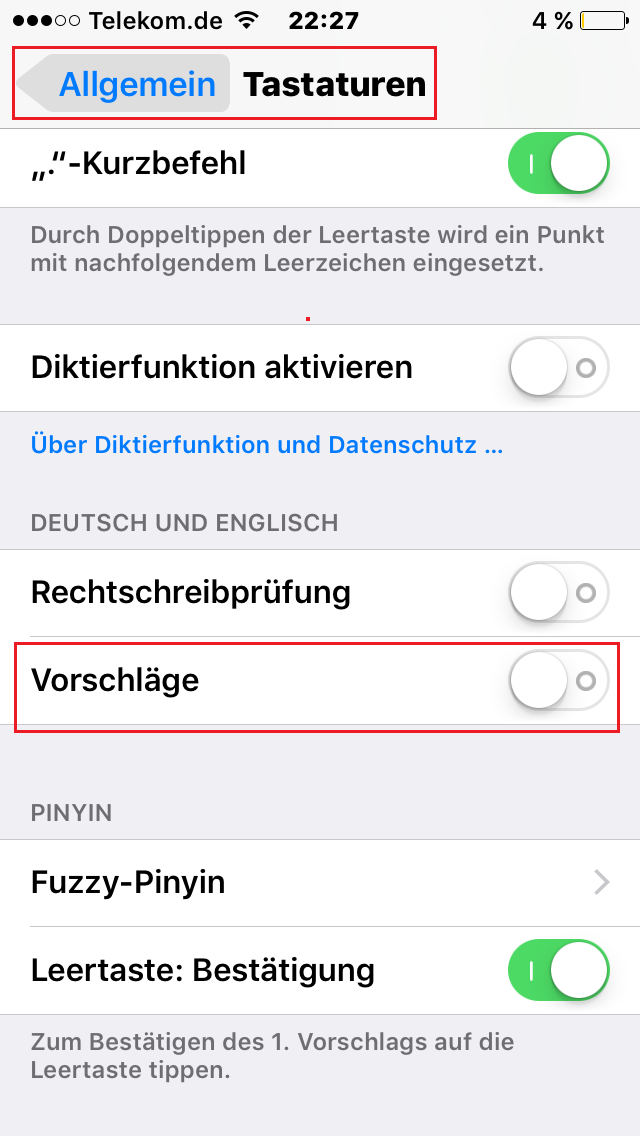The width and height of the screenshot is (640, 1136).
Task: Enable the Vorschläge switch
Action: [x=559, y=680]
